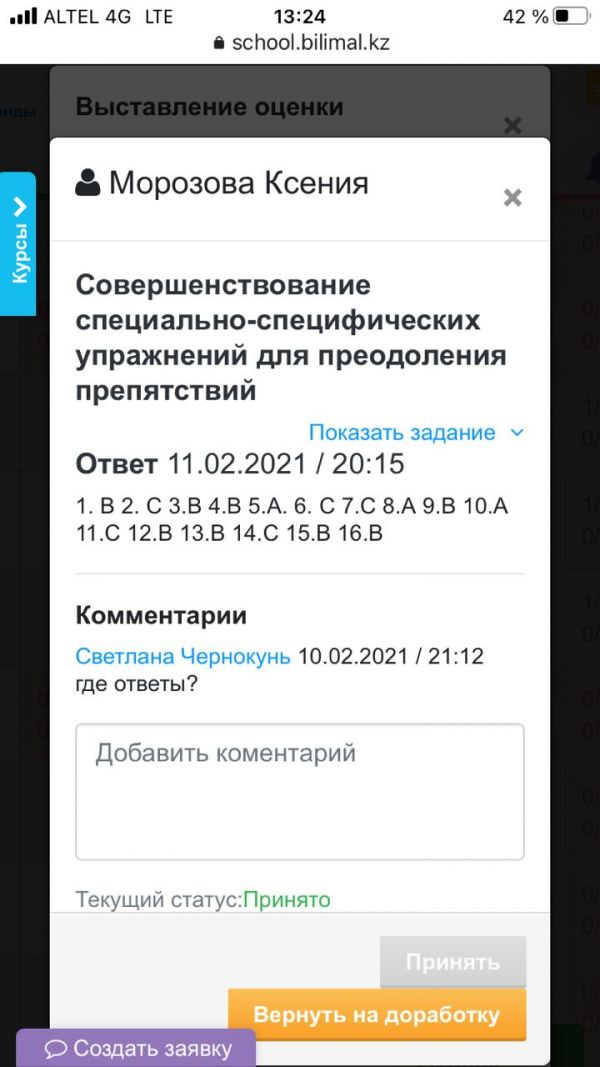
Task: Tap Вернуть на доработку
Action: [376, 1015]
